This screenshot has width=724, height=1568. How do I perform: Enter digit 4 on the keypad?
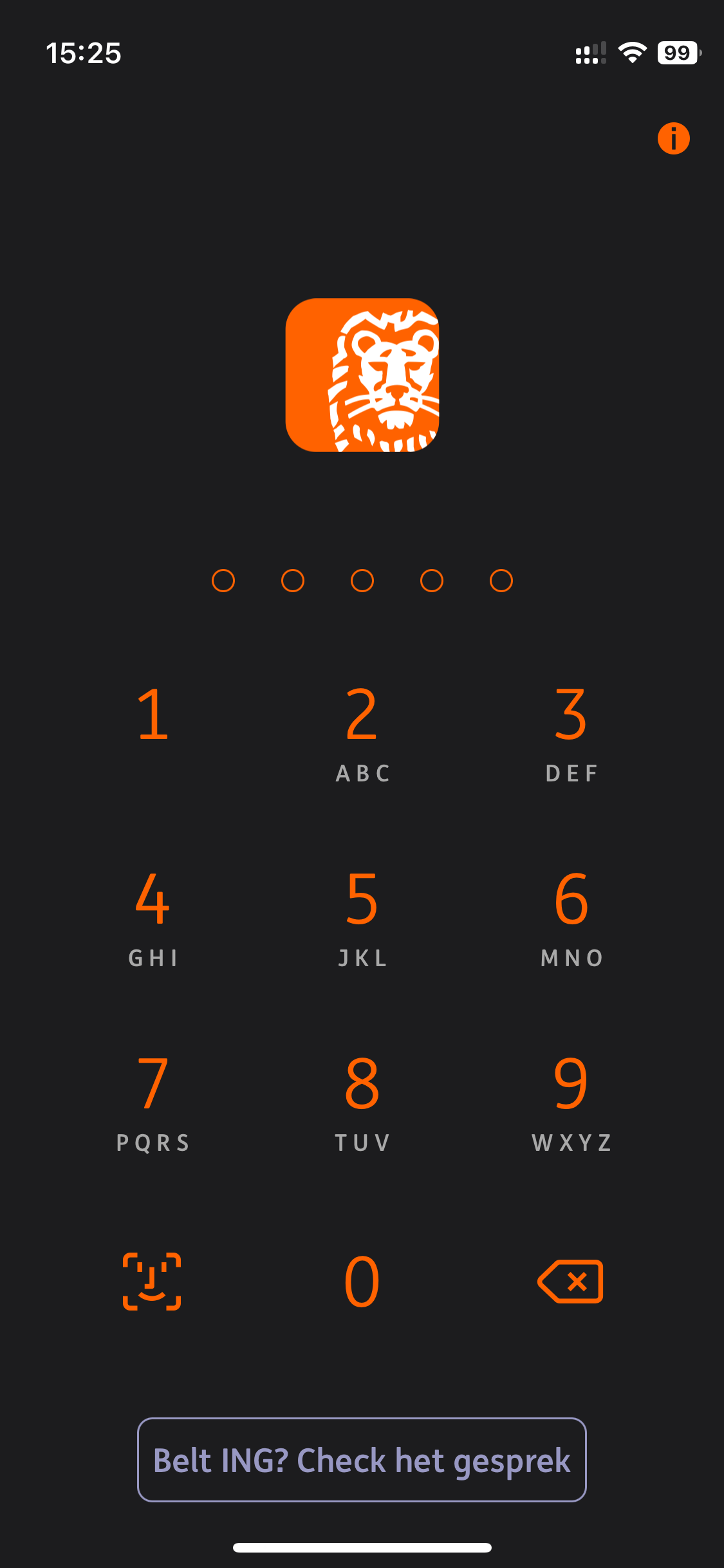click(153, 915)
